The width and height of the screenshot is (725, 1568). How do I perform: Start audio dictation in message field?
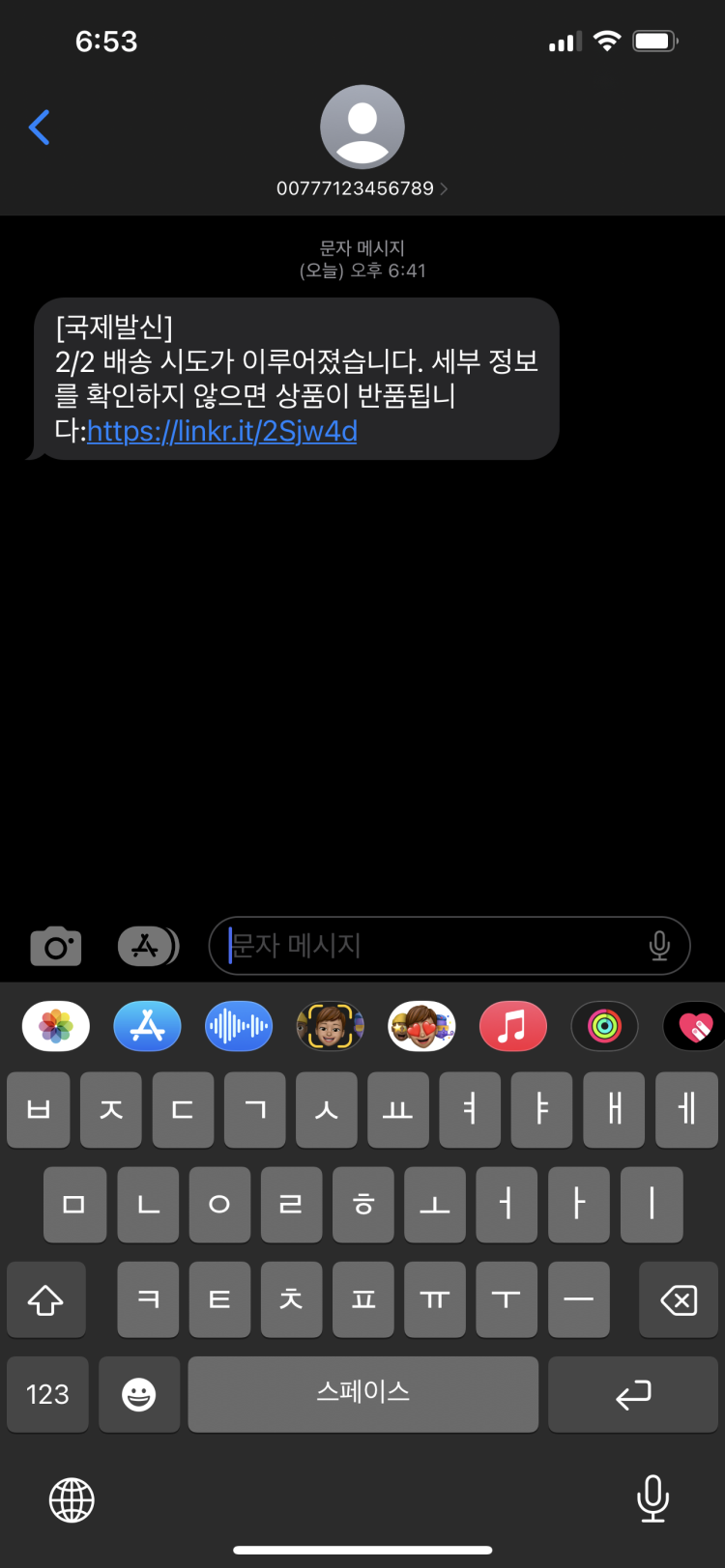pos(659,946)
